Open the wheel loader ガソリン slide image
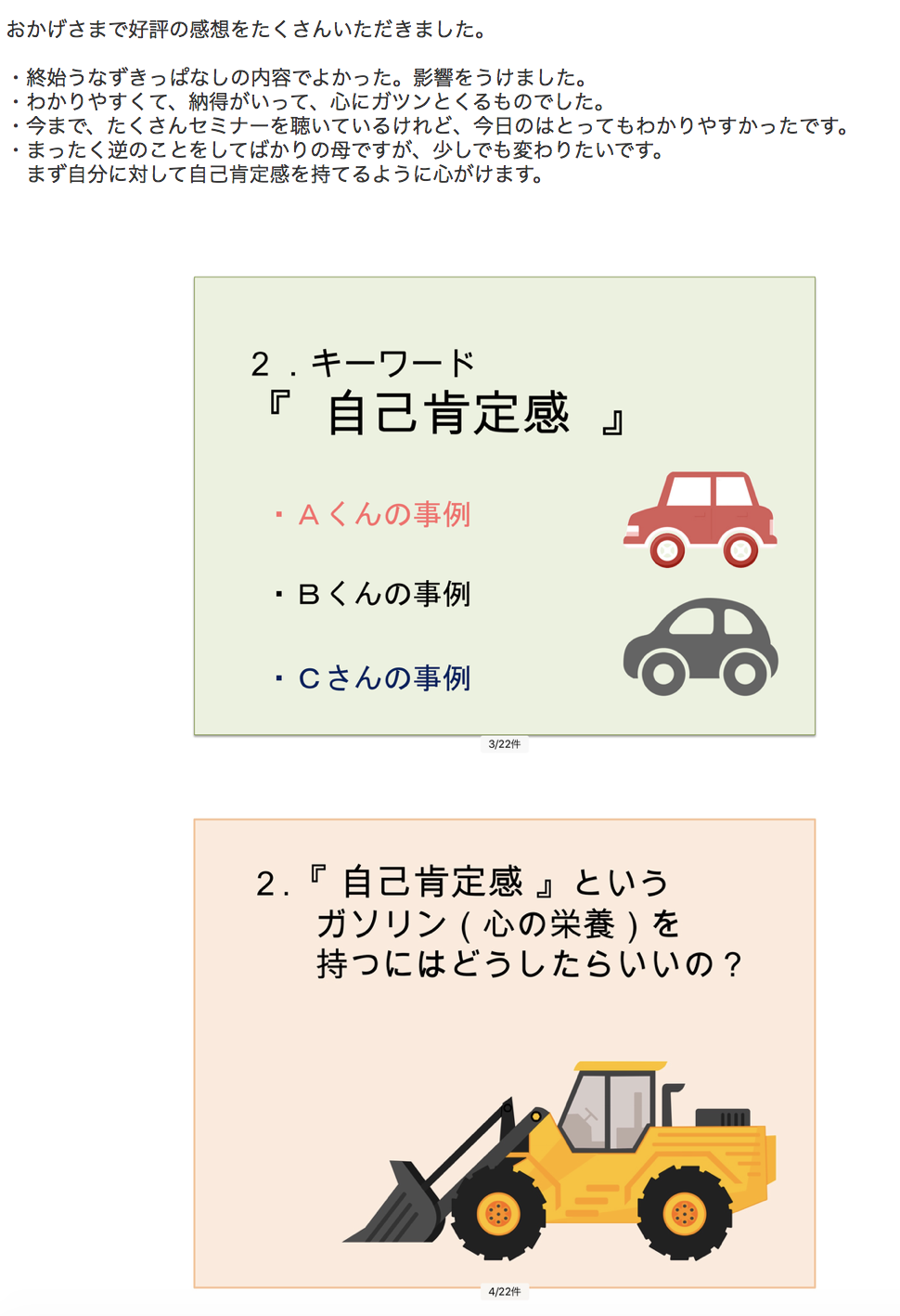Image resolution: width=900 pixels, height=1316 pixels. pyautogui.click(x=504, y=1052)
